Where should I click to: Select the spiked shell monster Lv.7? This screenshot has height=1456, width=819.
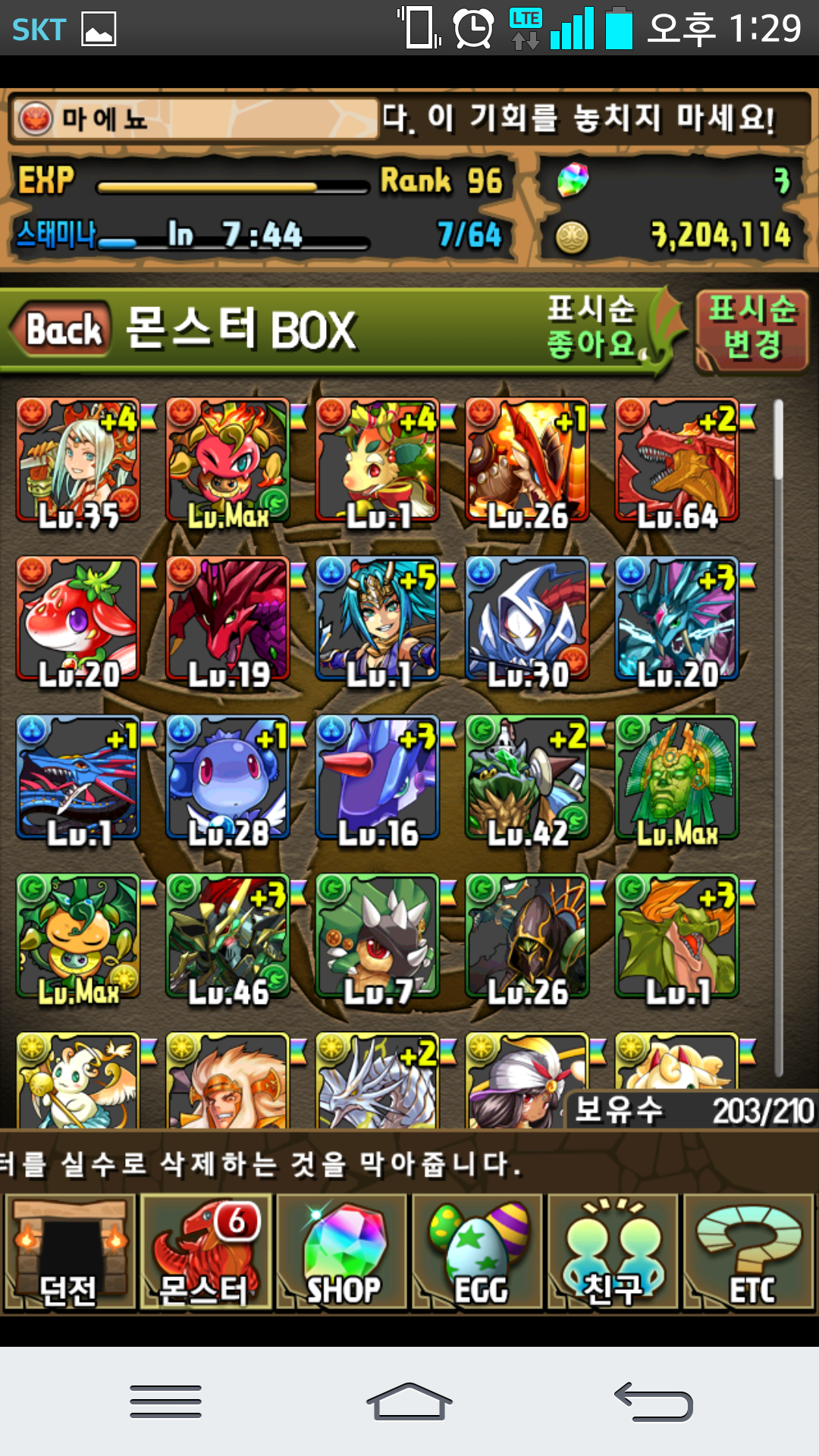tap(378, 937)
